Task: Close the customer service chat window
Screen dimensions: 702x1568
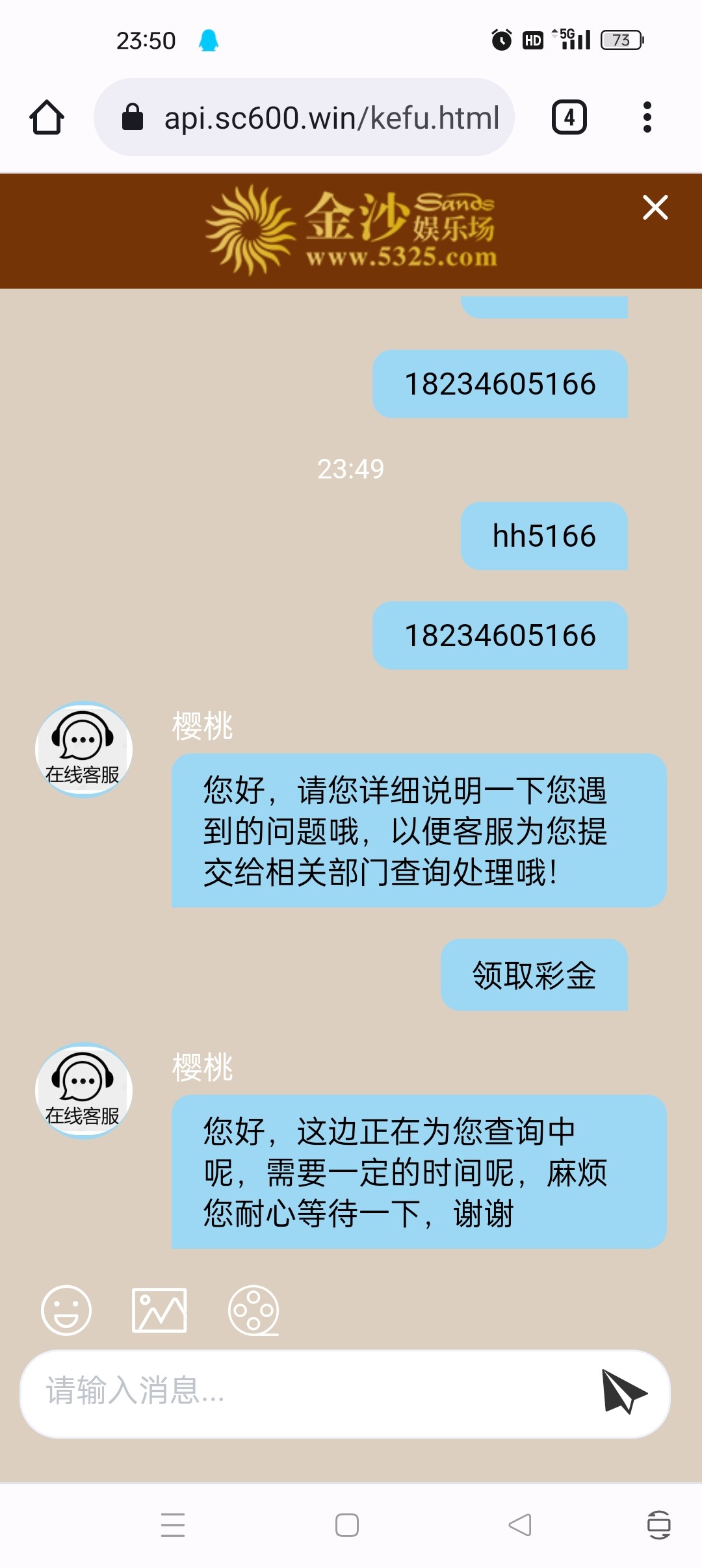Action: click(x=655, y=208)
